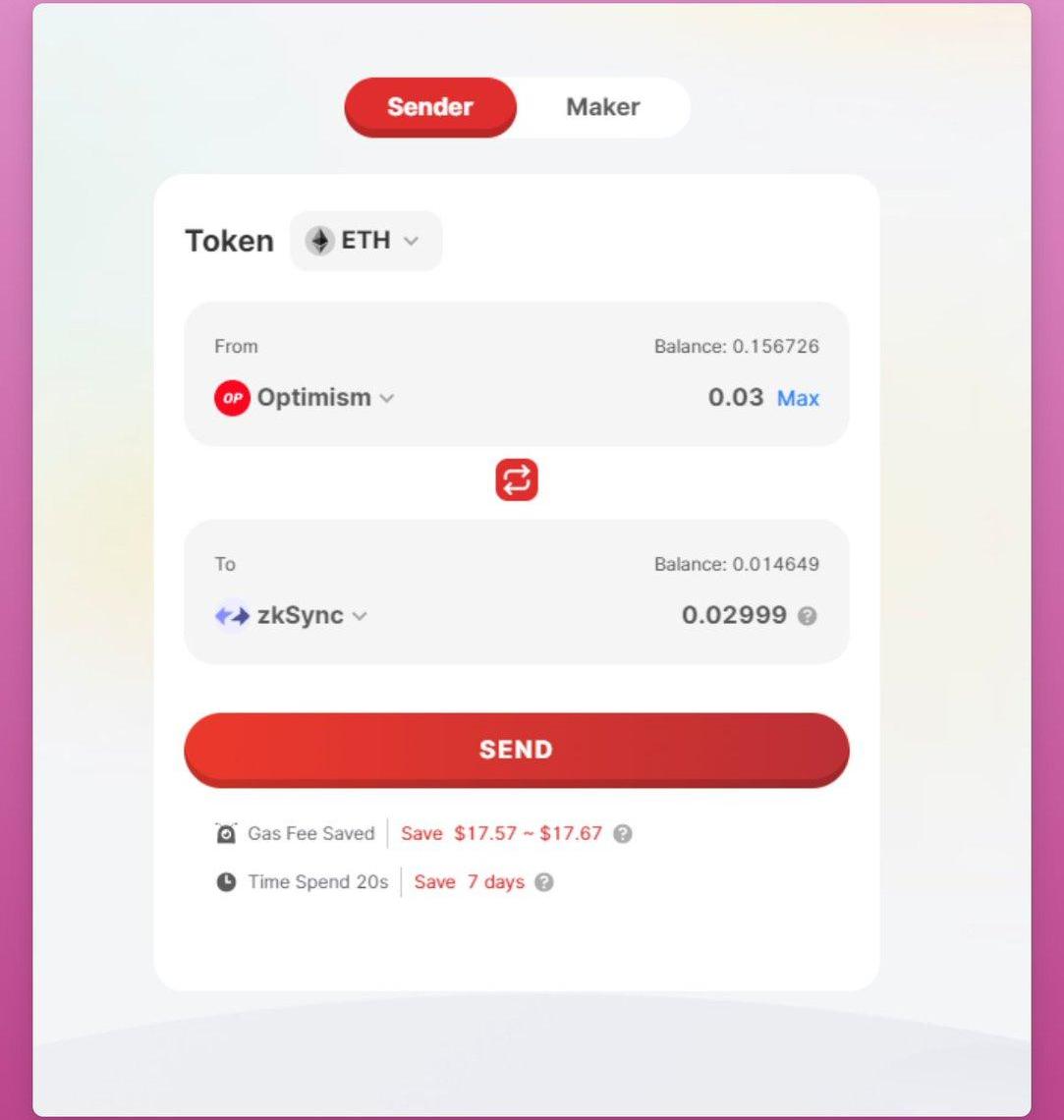This screenshot has width=1064, height=1120.
Task: Tap the SEND button
Action: point(516,750)
